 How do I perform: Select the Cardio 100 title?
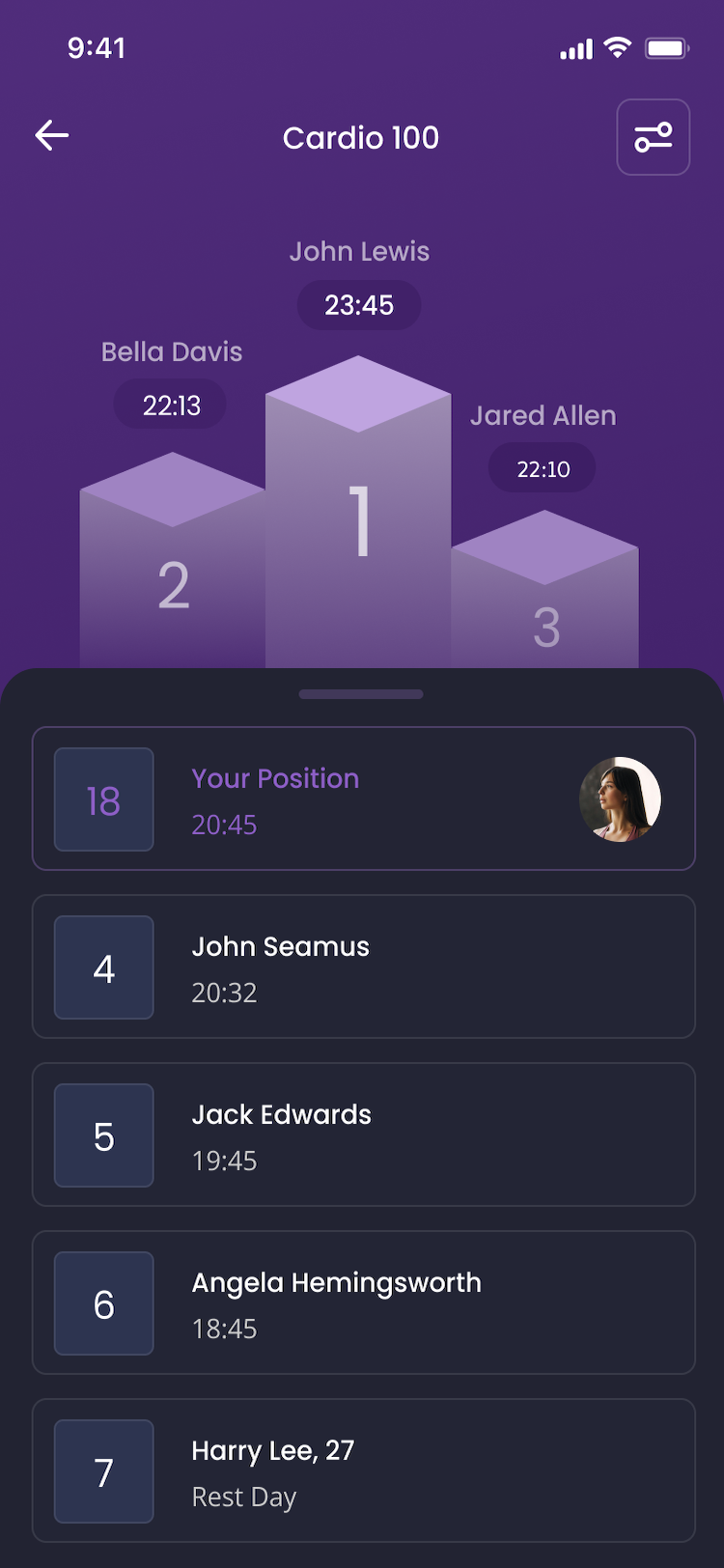pyautogui.click(x=361, y=137)
